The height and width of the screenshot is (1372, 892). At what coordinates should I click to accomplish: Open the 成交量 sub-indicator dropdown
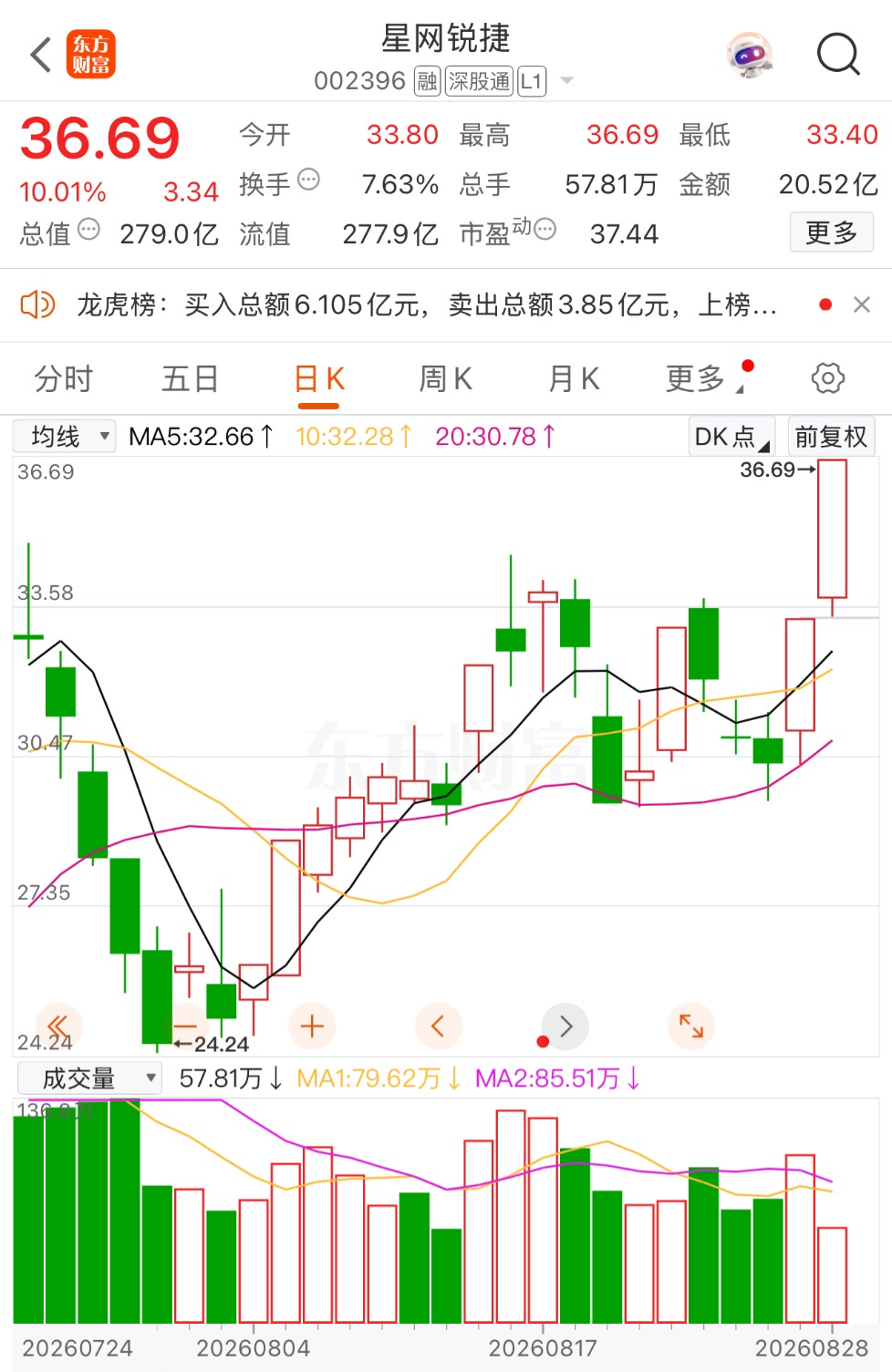pos(89,1078)
